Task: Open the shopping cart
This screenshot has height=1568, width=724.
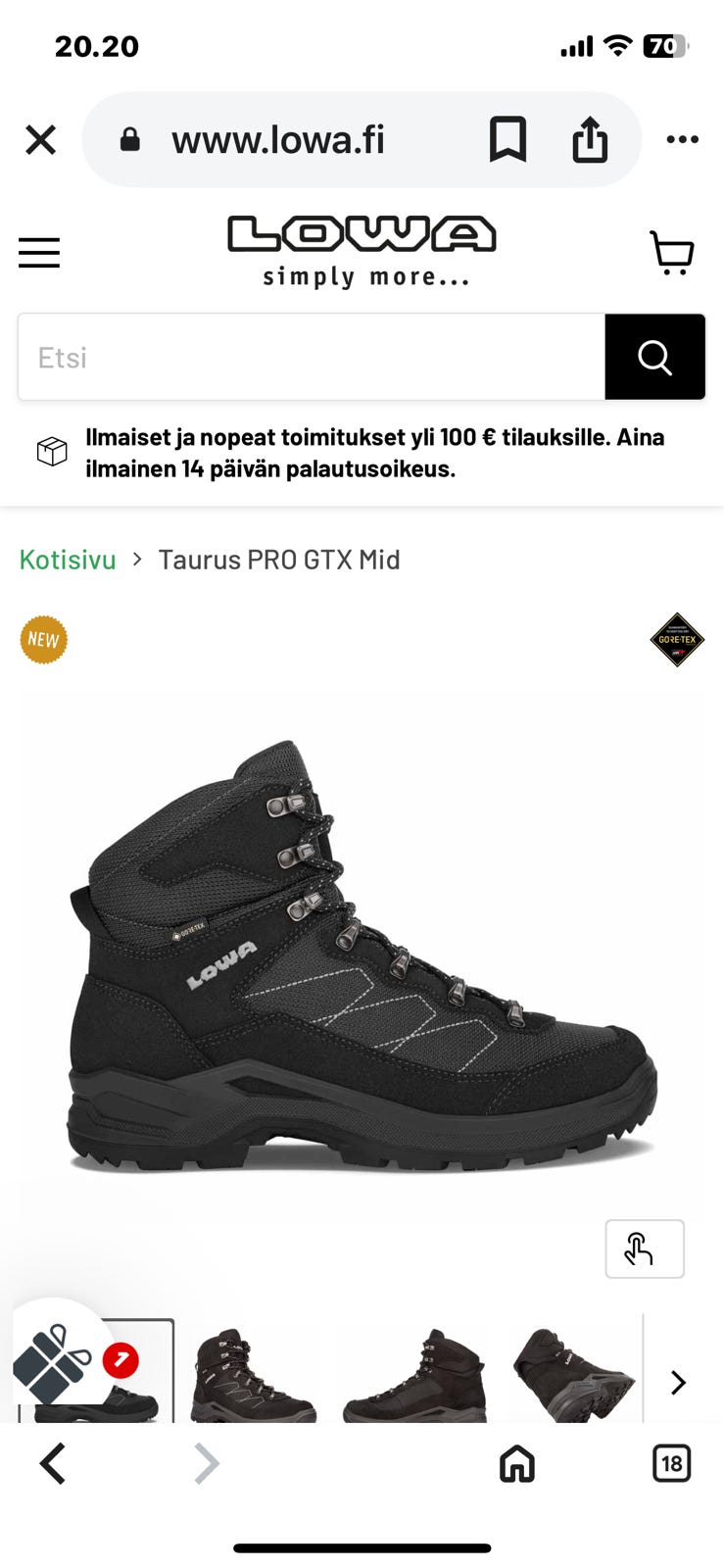Action: click(672, 253)
